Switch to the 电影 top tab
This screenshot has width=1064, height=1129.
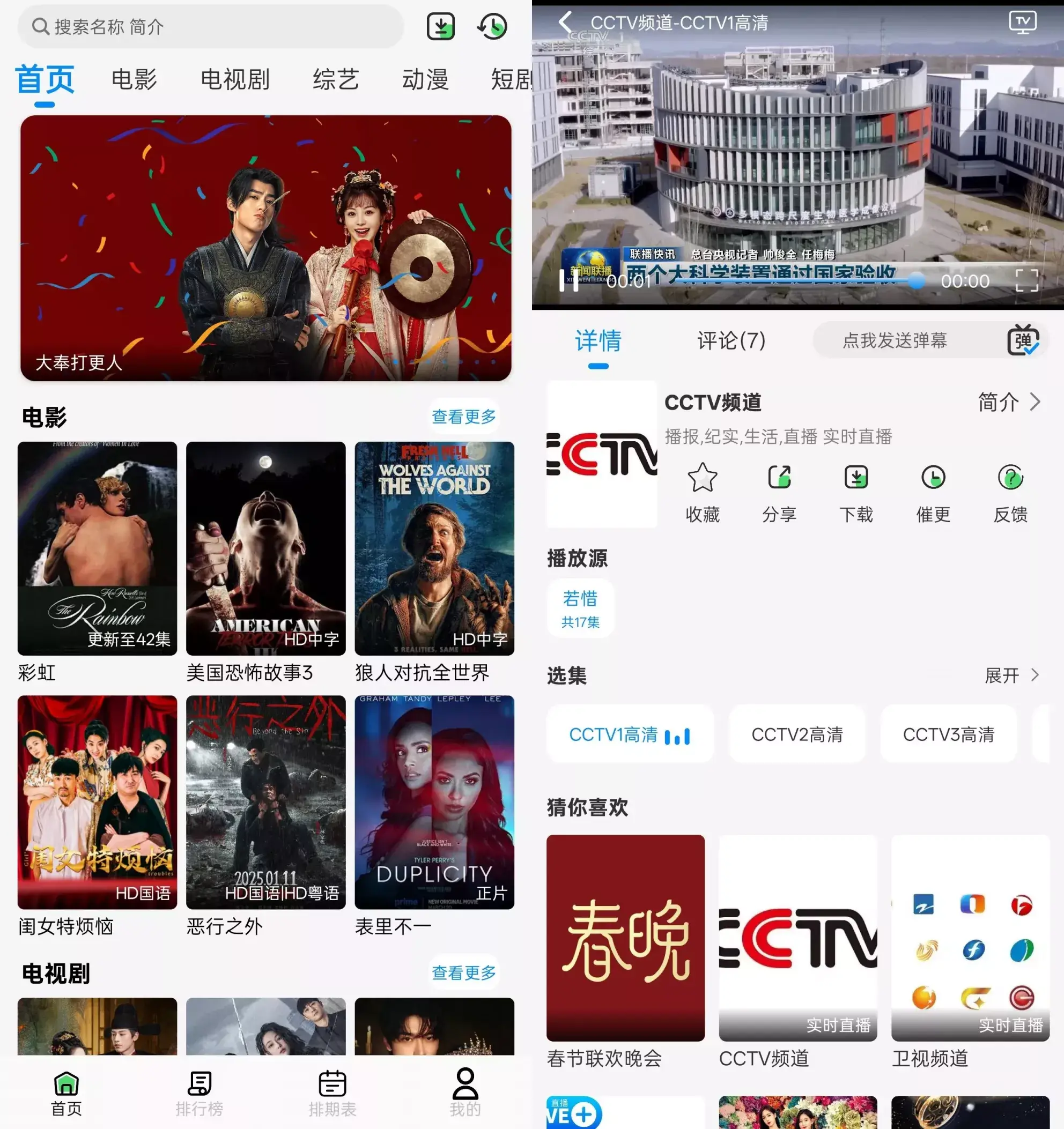click(x=134, y=79)
